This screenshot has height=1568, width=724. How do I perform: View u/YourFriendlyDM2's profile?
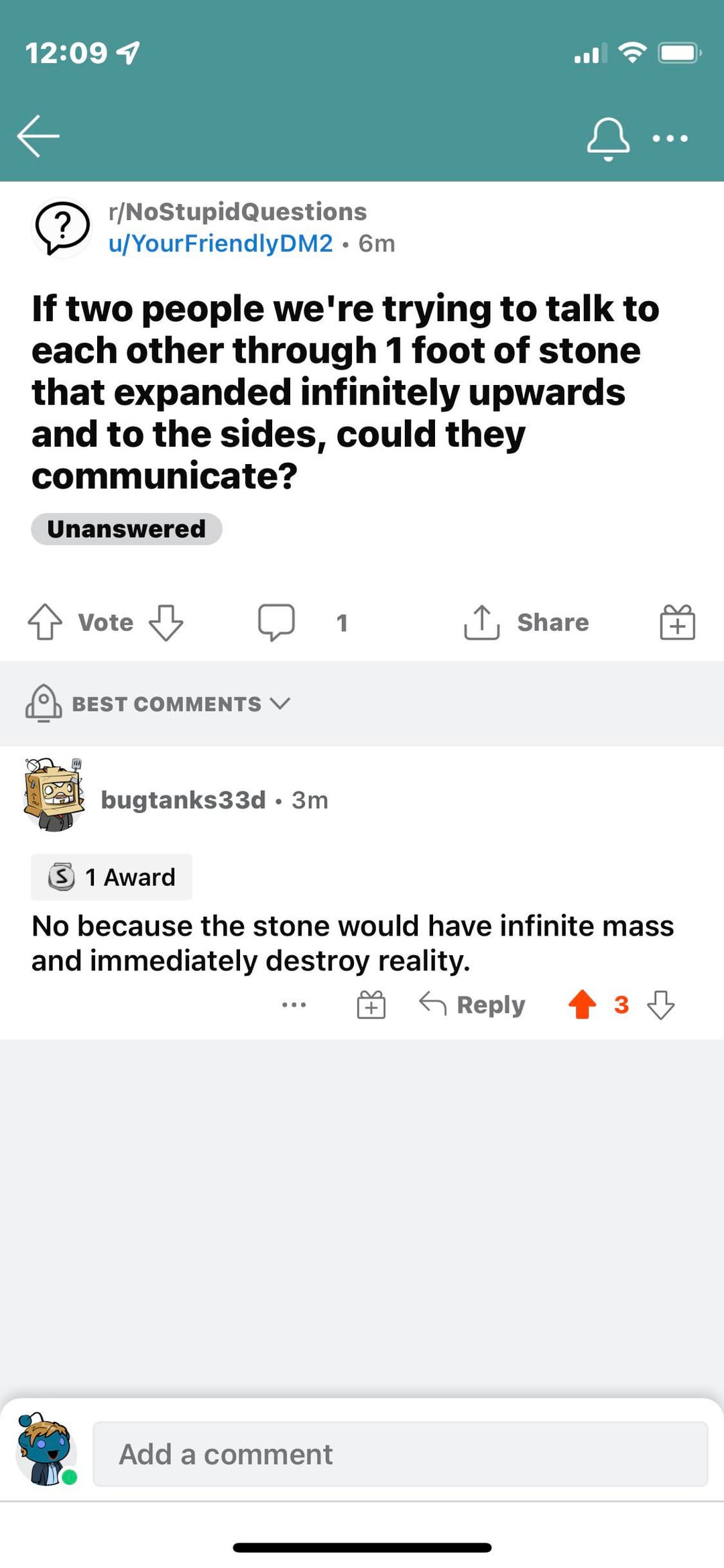[221, 243]
